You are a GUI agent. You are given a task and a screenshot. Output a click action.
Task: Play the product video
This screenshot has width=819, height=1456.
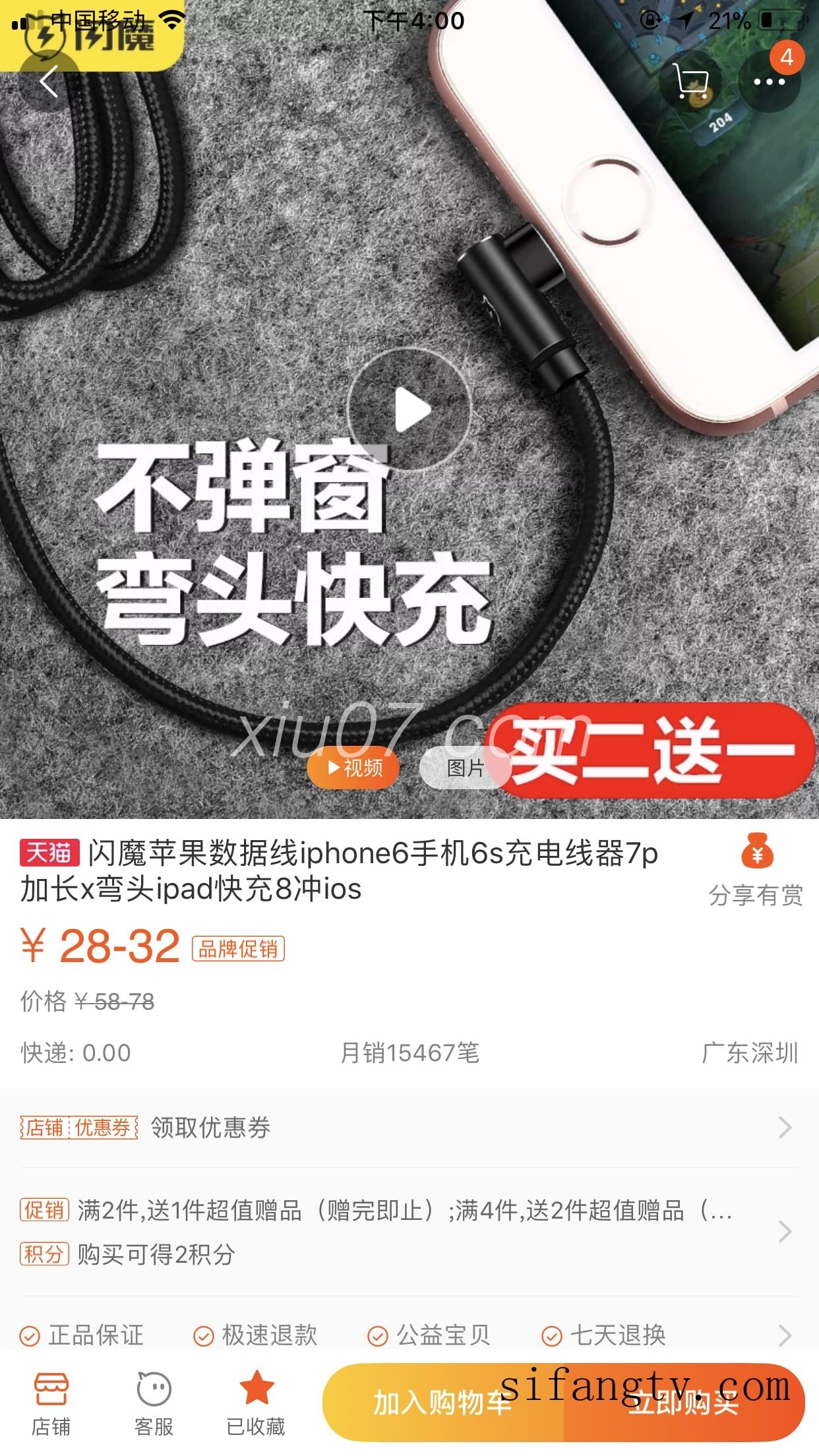pyautogui.click(x=410, y=409)
